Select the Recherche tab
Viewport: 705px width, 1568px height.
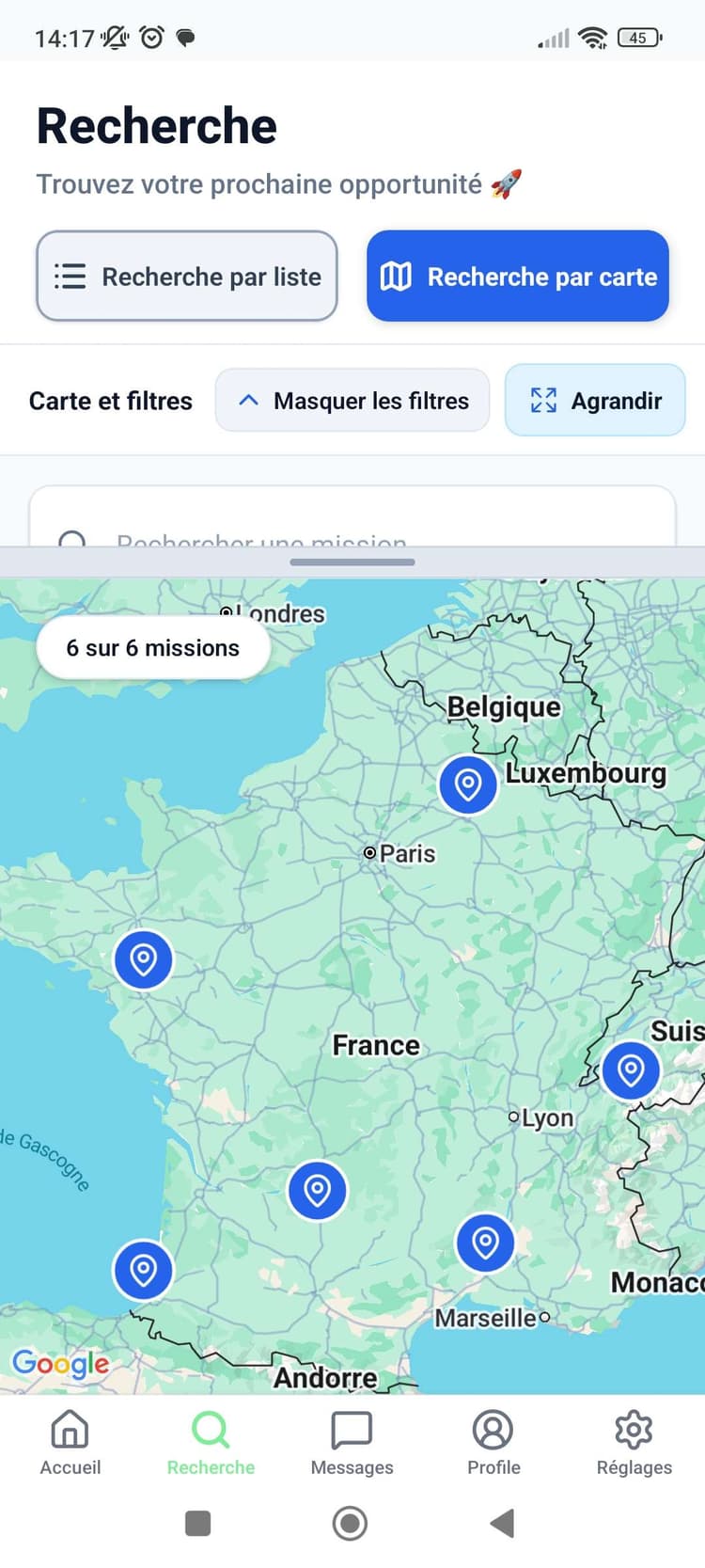(210, 1443)
